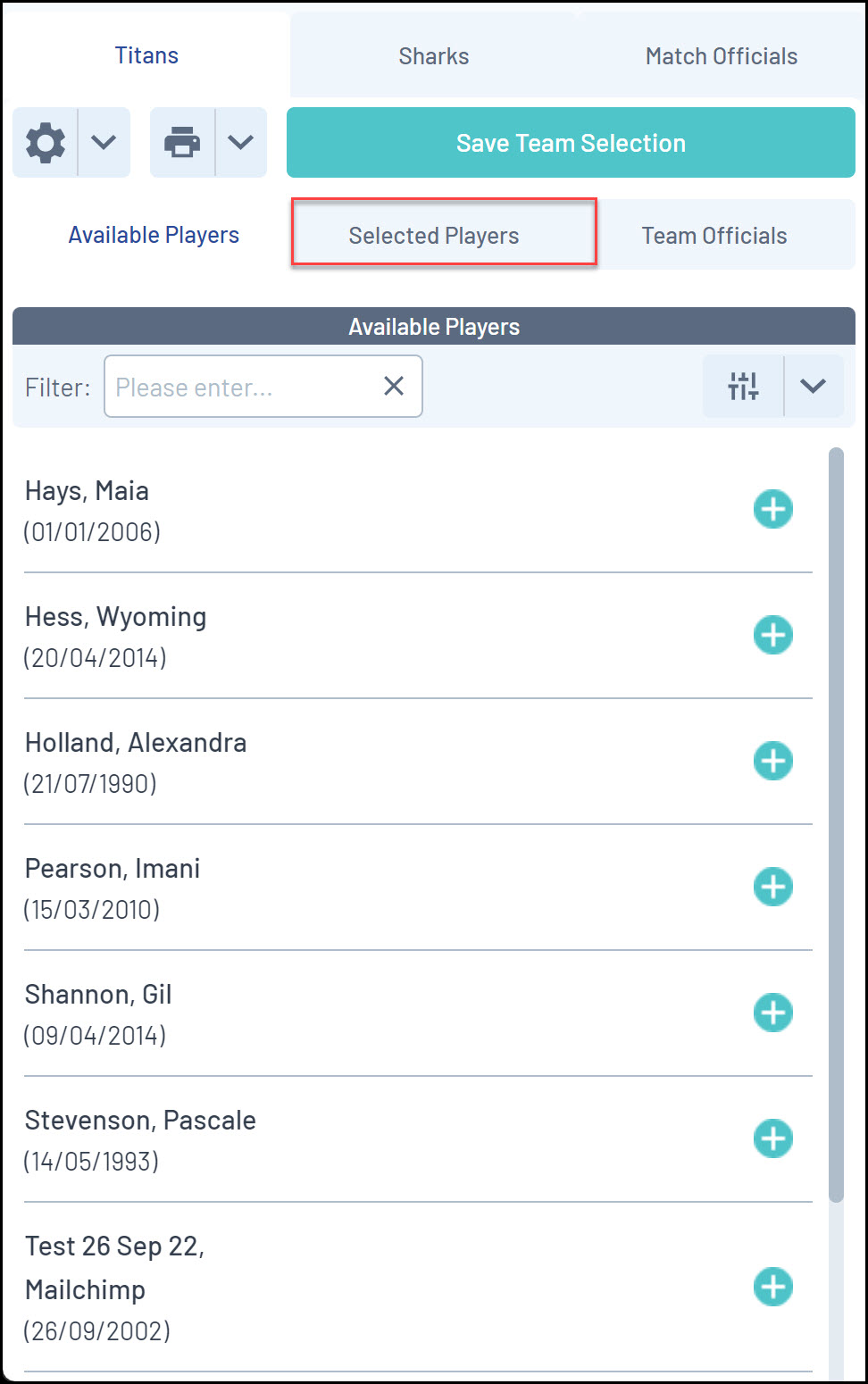Screen dimensions: 868x1384
Task: Add Holland, Alexandra to the team
Action: click(x=772, y=761)
